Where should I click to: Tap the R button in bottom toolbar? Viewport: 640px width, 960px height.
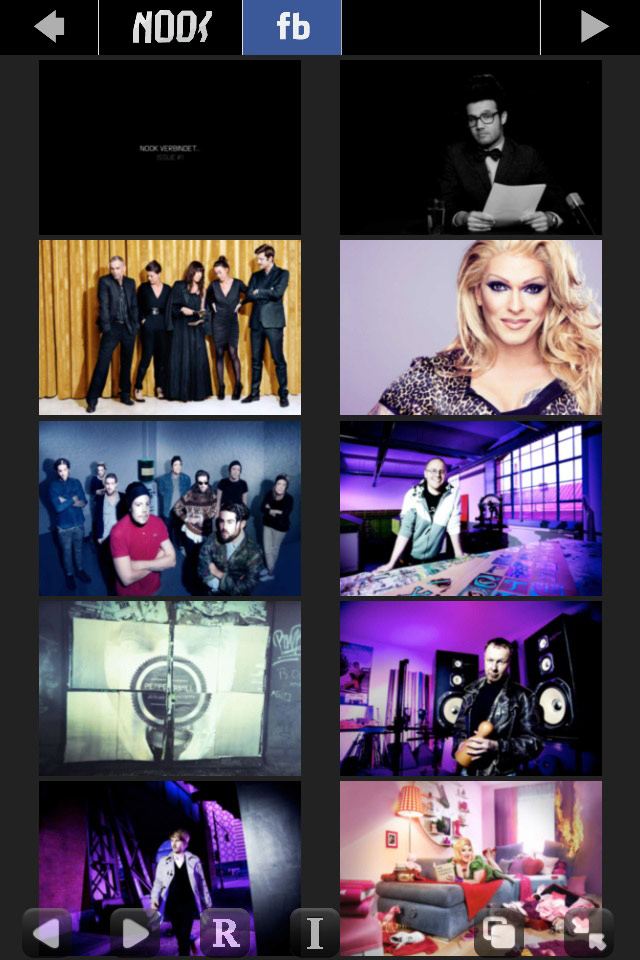[226, 933]
